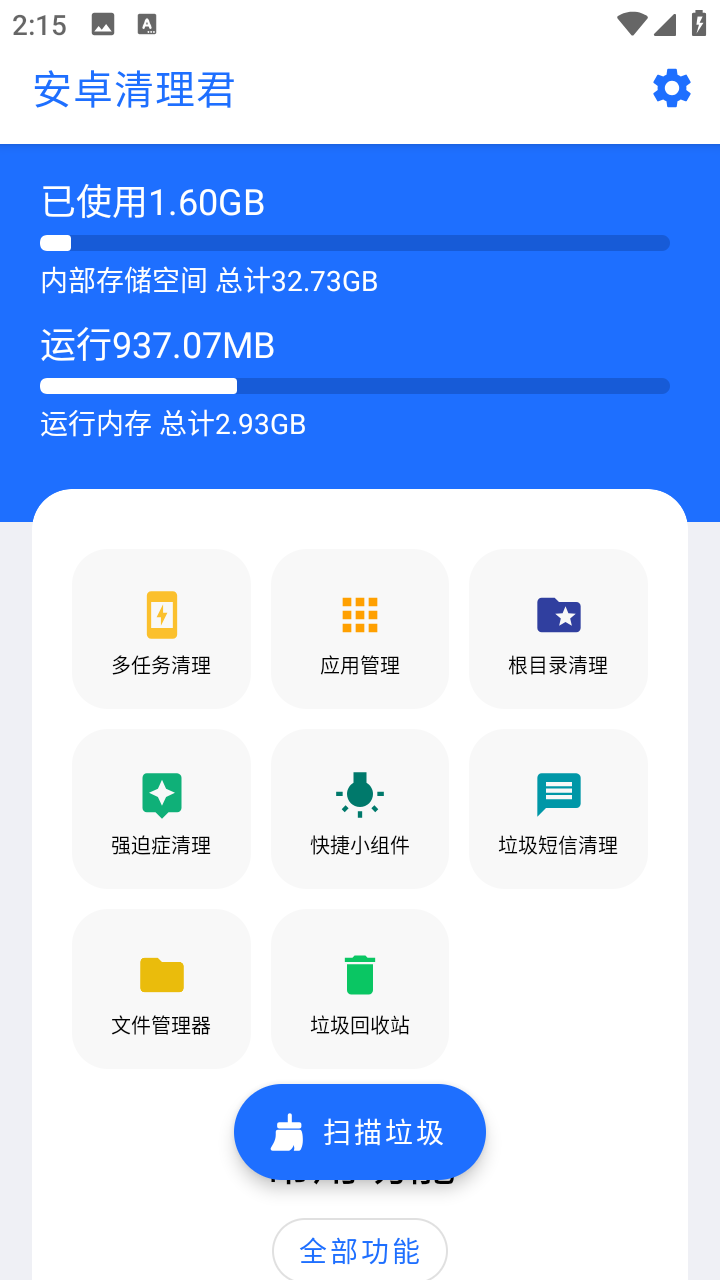Select 强迫症清理 tile
This screenshot has width=720, height=1280.
click(161, 809)
